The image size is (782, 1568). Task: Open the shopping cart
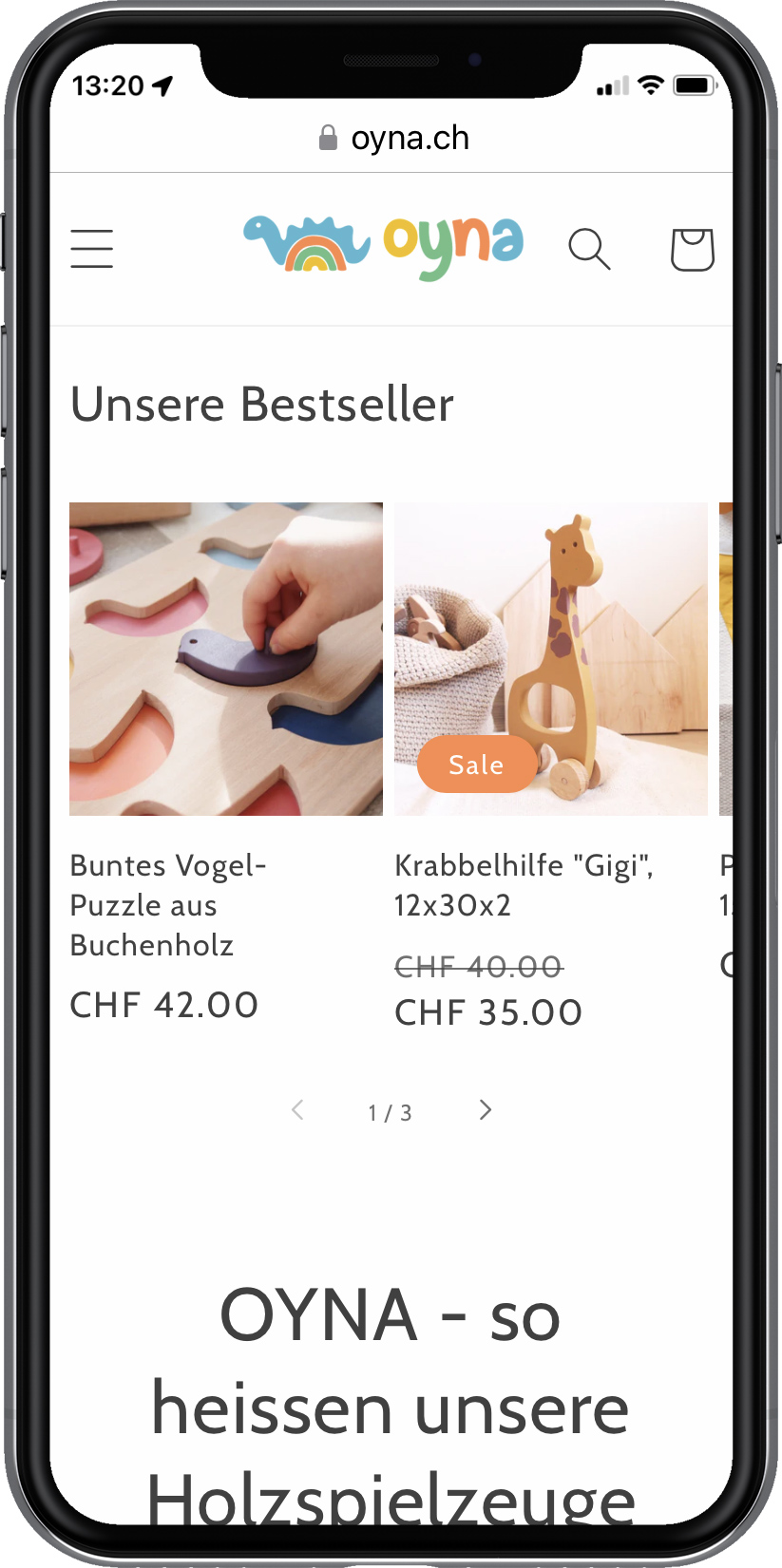pyautogui.click(x=692, y=249)
